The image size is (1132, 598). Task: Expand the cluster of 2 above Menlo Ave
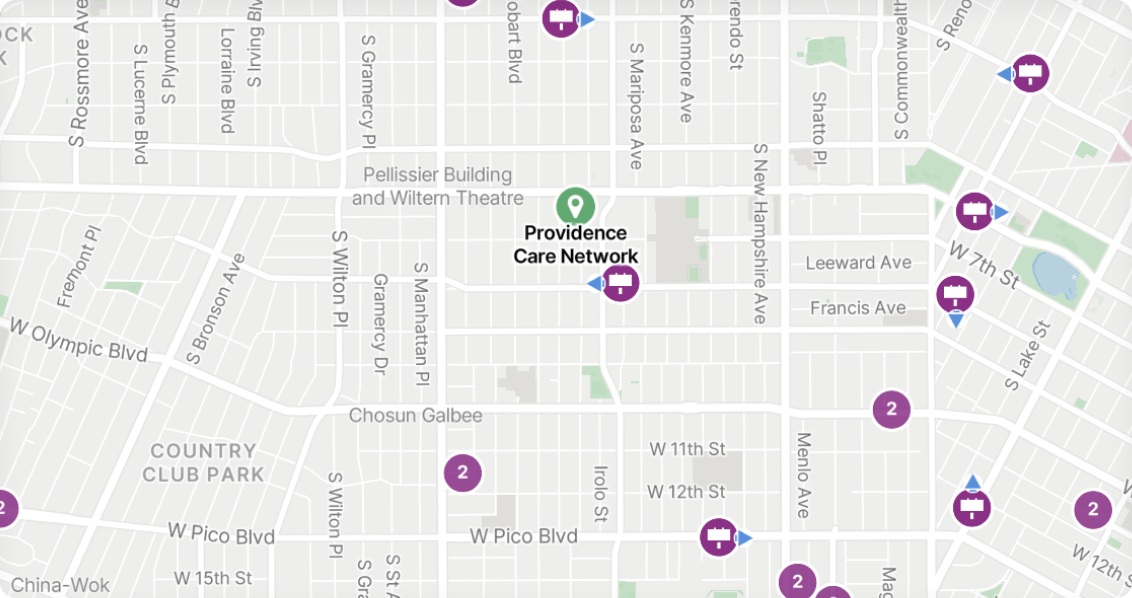point(891,409)
